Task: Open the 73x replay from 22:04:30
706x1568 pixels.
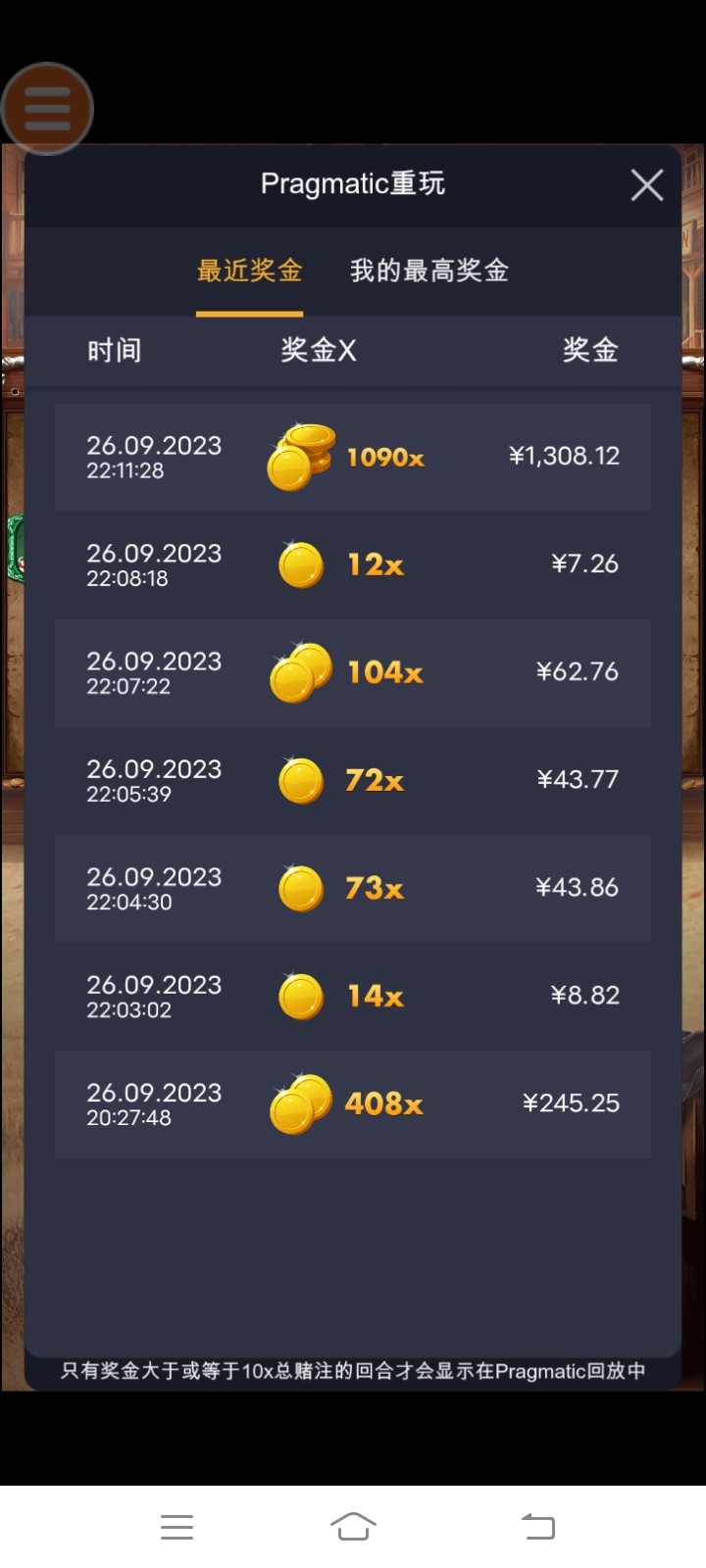Action: click(x=352, y=889)
